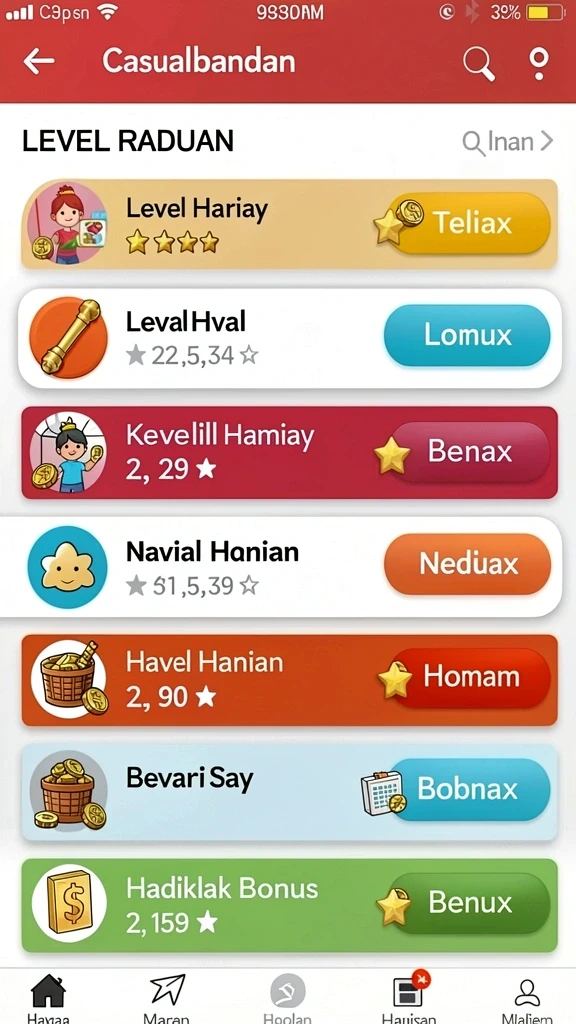Switch to the Maran paper-plane tab
The width and height of the screenshot is (576, 1024).
click(x=167, y=997)
